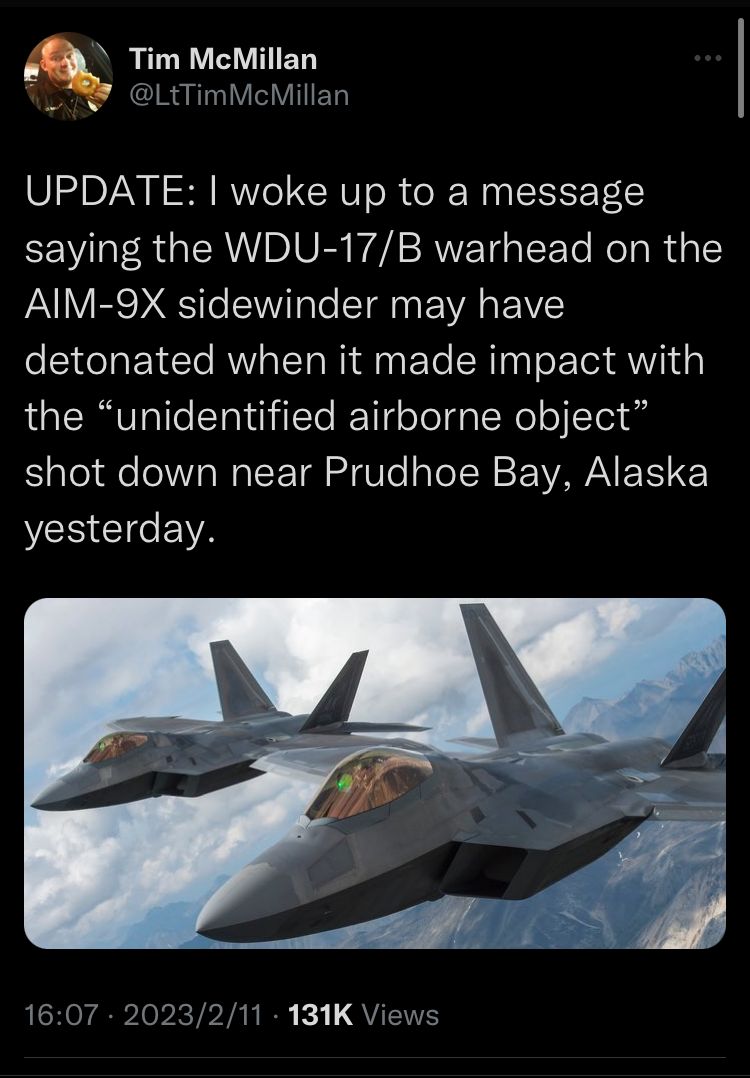The width and height of the screenshot is (750, 1078).
Task: Open the @LtTimMcMillan profile handle
Action: 239,95
